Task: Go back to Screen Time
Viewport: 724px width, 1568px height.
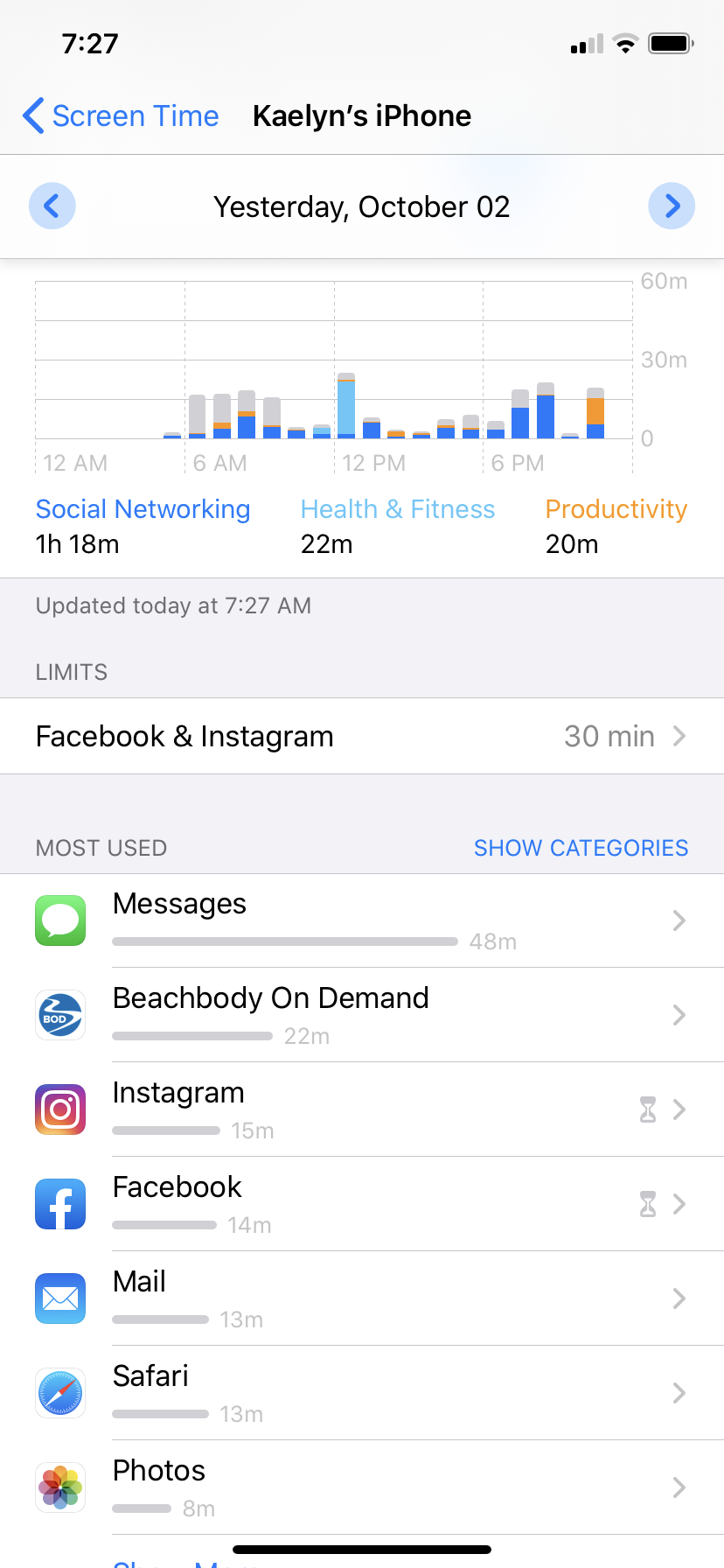Action: [121, 115]
